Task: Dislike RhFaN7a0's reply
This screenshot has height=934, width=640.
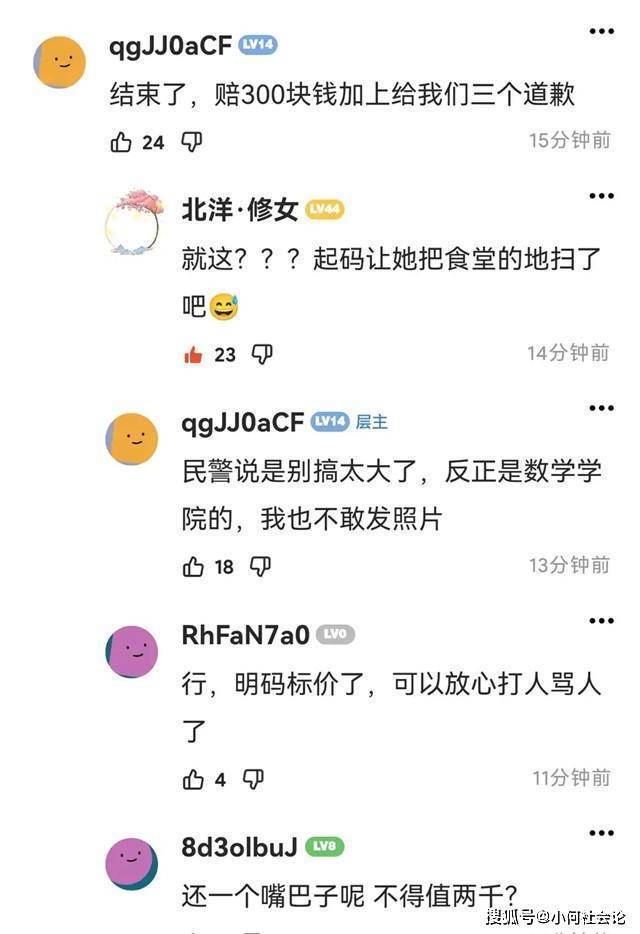Action: point(254,779)
